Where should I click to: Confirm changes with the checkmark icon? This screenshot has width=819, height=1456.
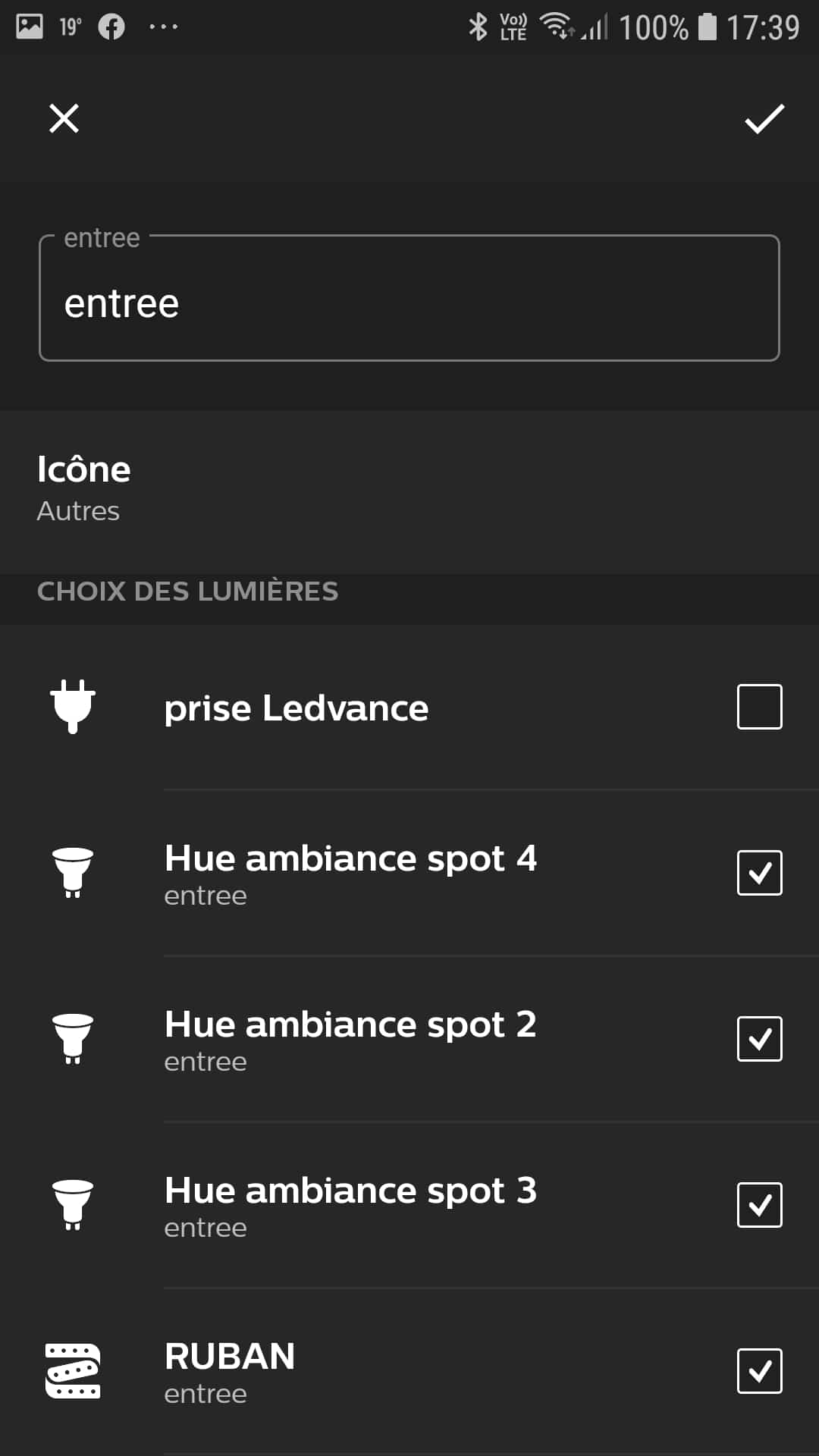[764, 118]
